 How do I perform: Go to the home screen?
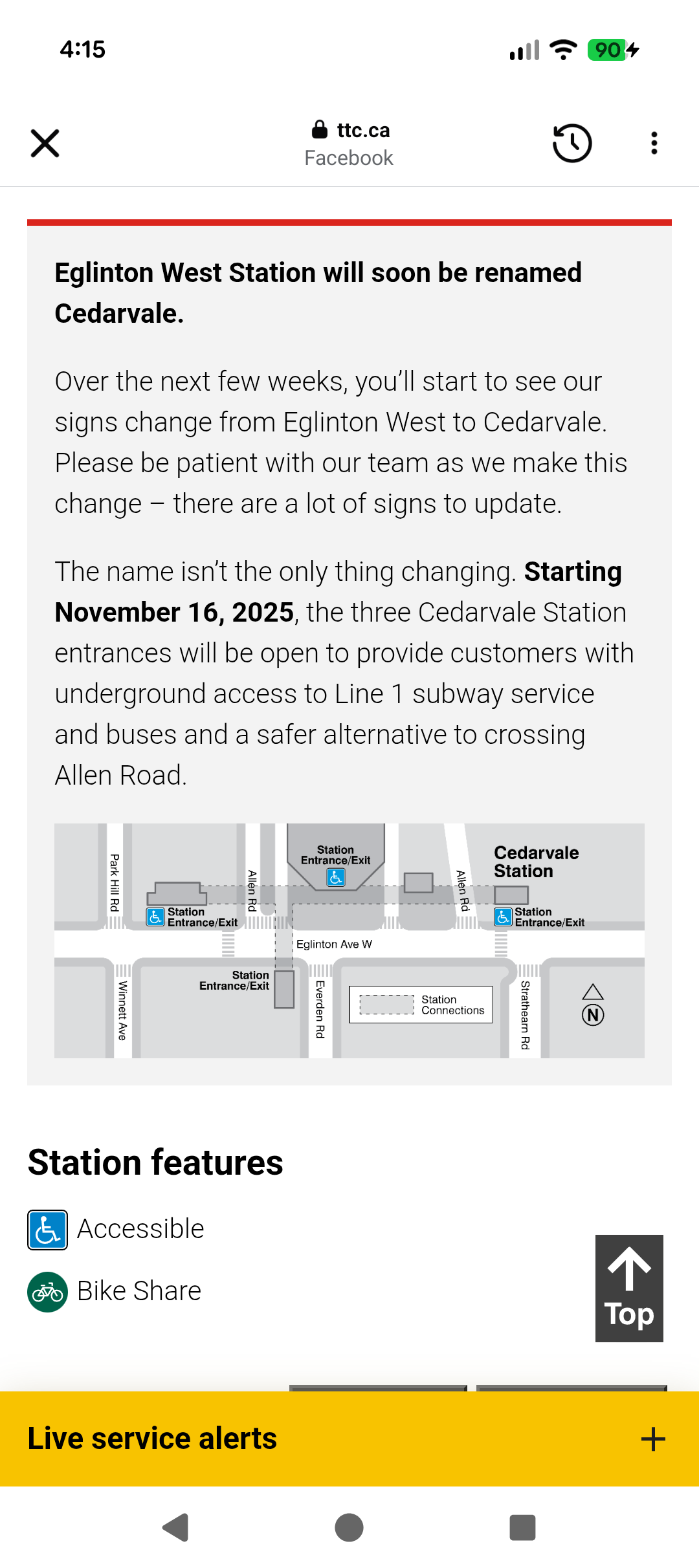point(349,1528)
